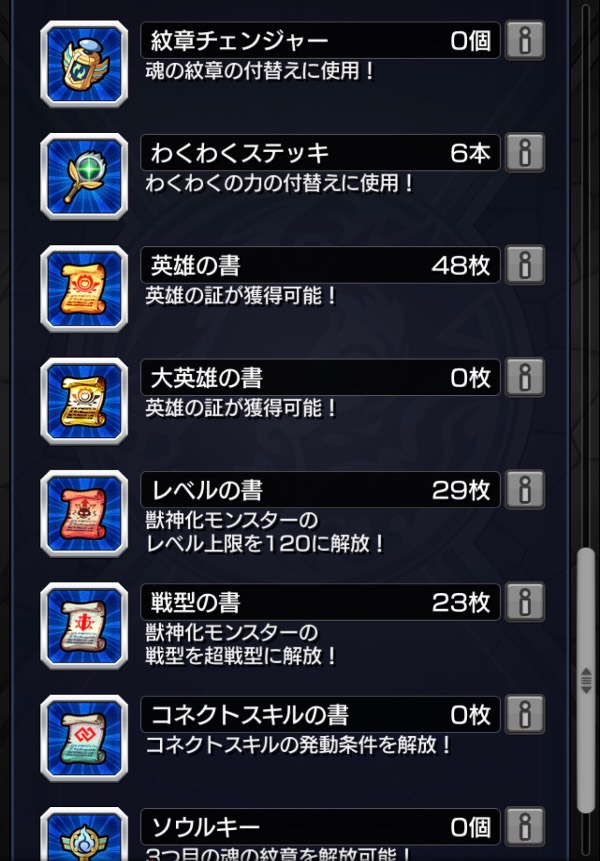Open the レベルの書 info button
Image resolution: width=600 pixels, height=861 pixels.
coord(525,490)
